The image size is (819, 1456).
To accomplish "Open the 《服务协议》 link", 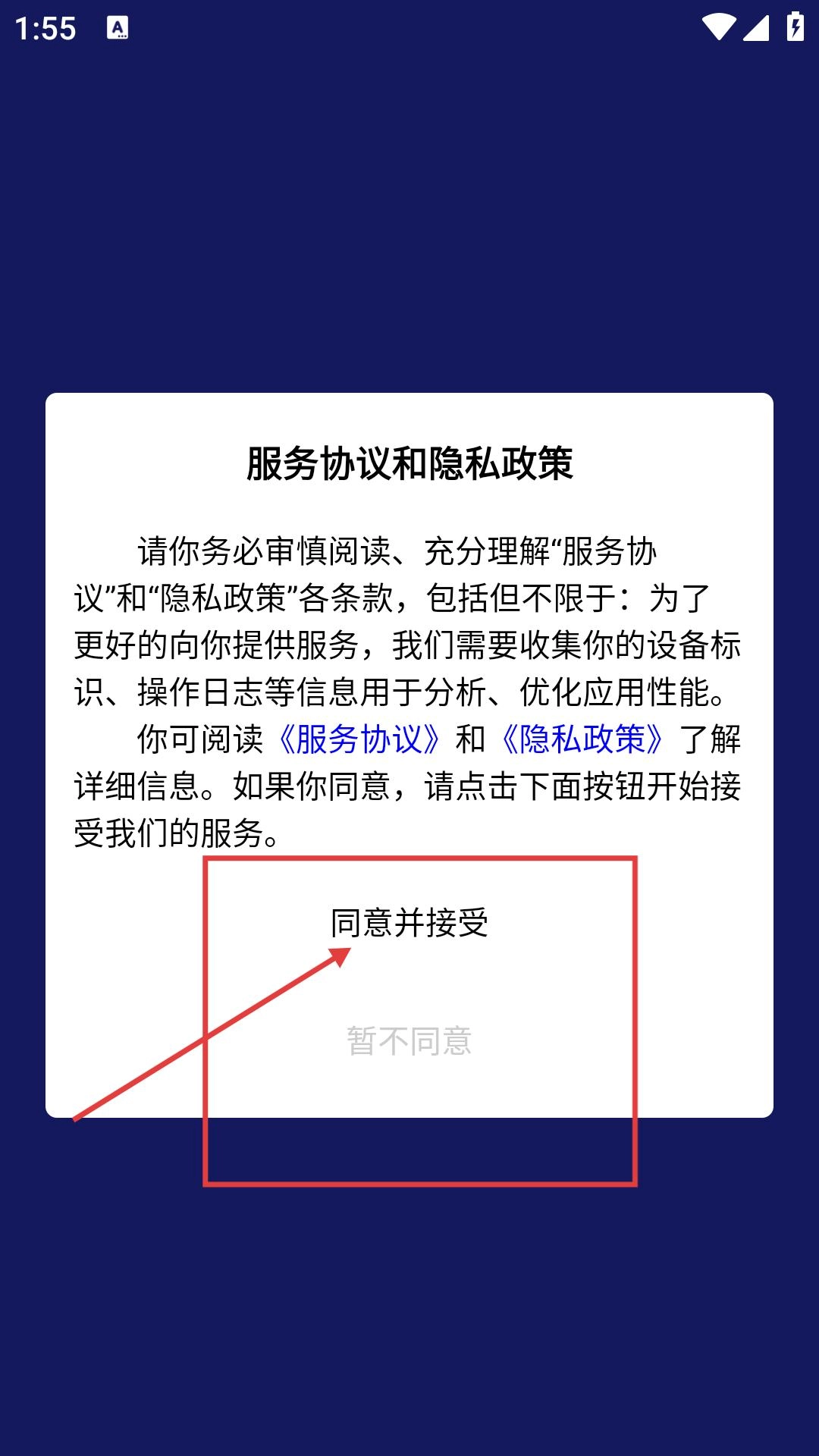I will tap(359, 739).
